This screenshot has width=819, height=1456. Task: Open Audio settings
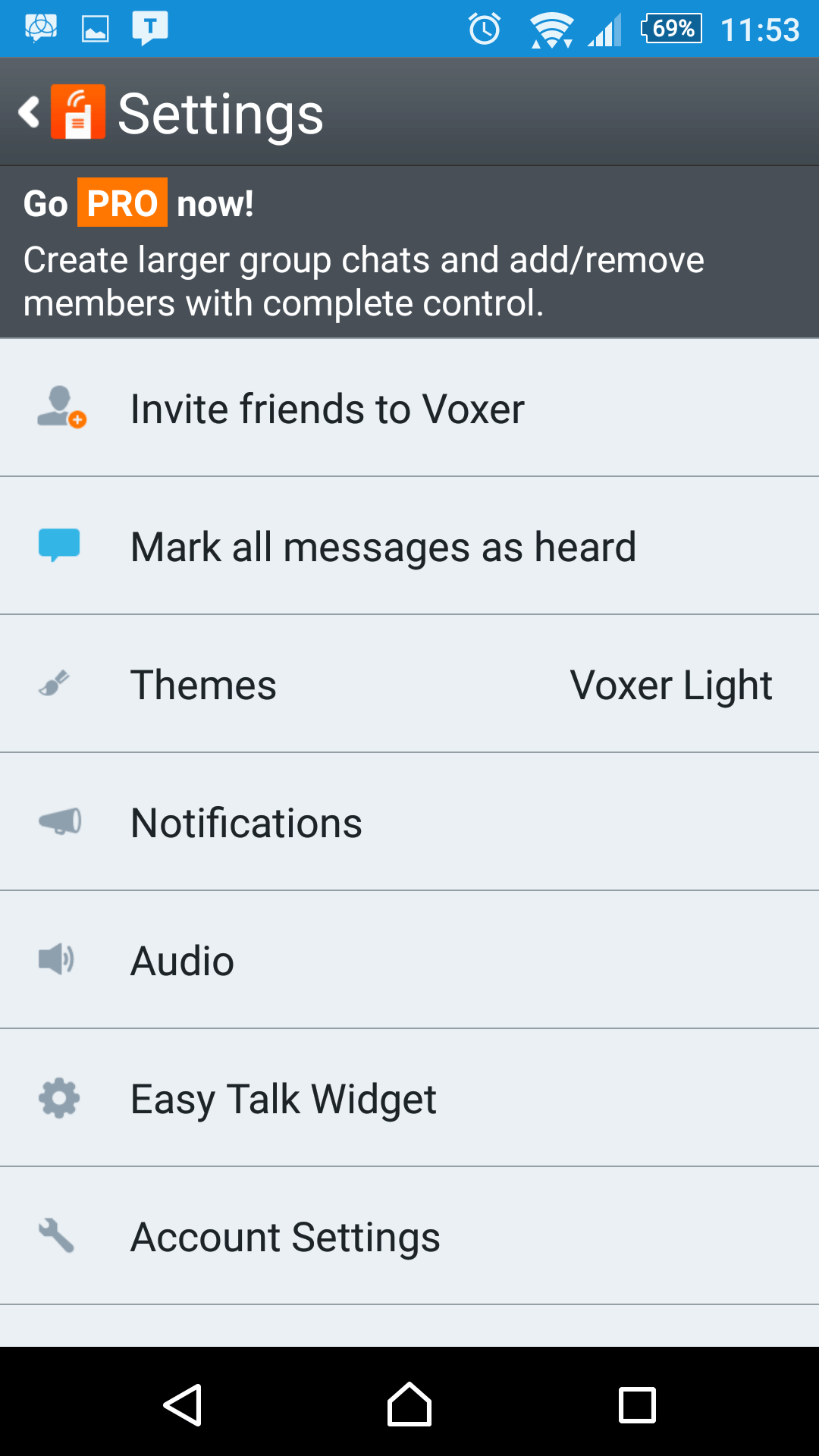click(409, 960)
